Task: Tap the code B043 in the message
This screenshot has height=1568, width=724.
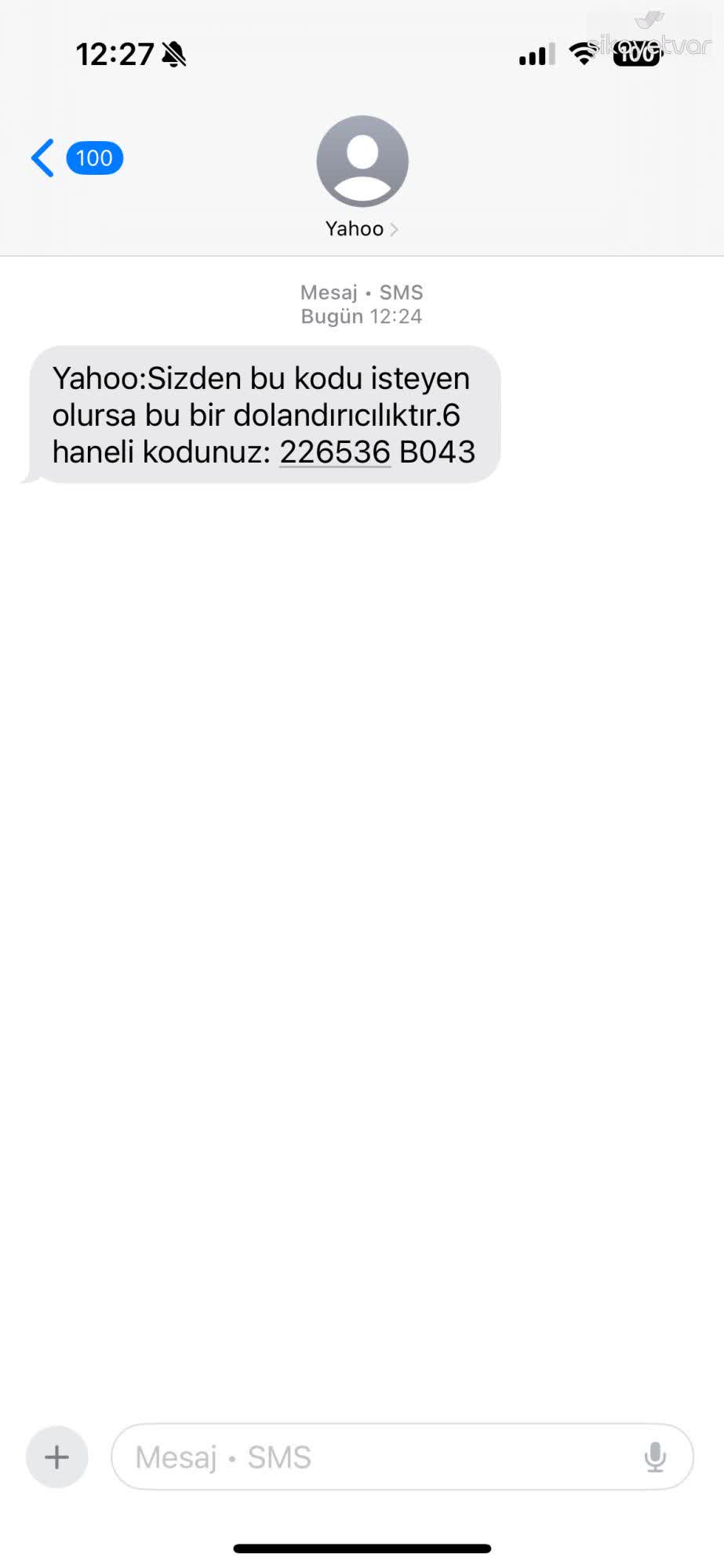Action: 439,452
